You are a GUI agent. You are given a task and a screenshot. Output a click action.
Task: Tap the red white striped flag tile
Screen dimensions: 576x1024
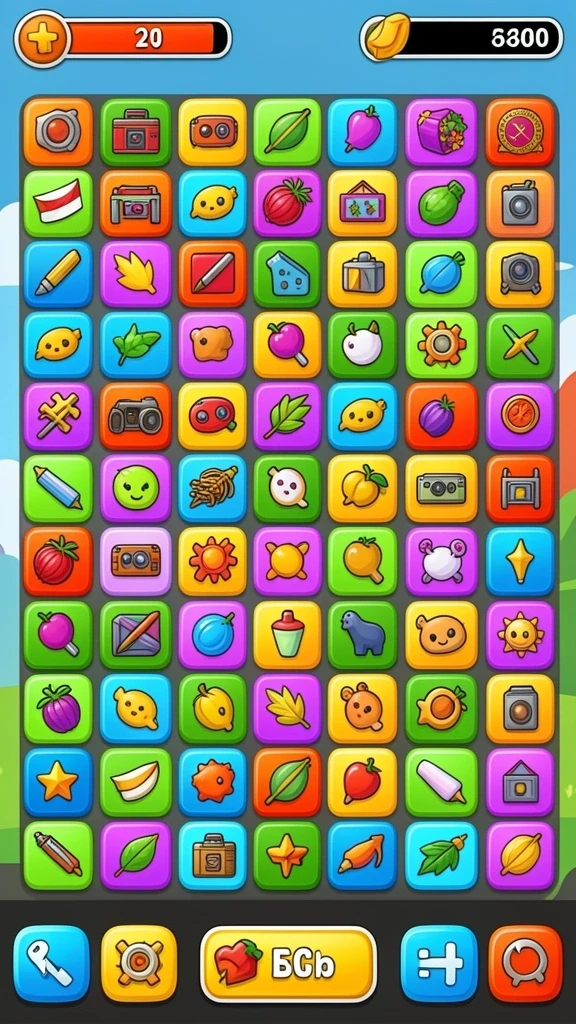tap(57, 203)
